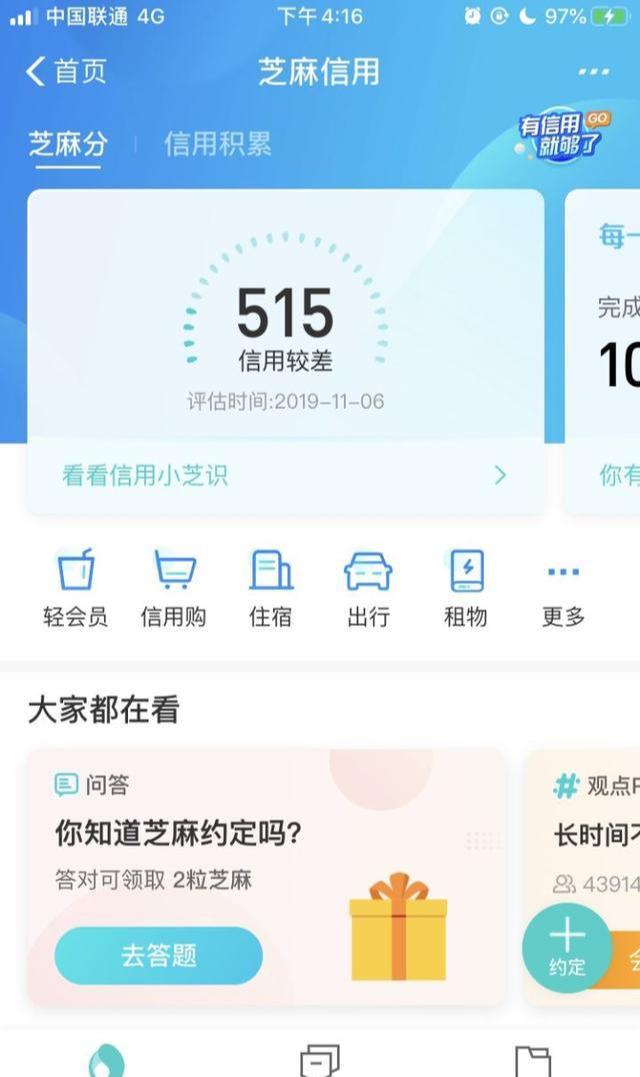Switch to the 信用积累 tab

[217, 144]
